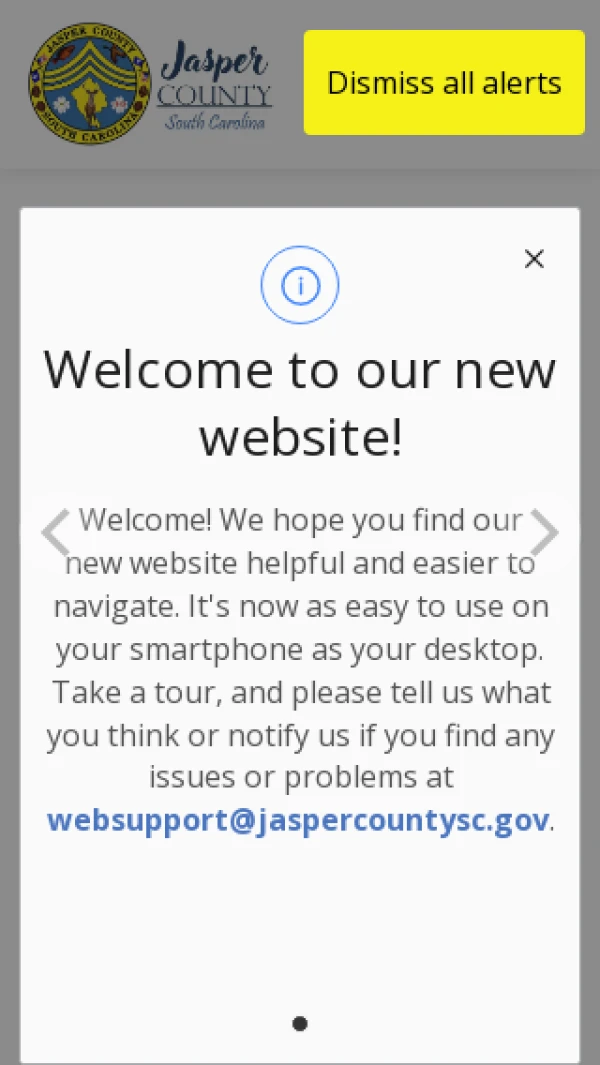This screenshot has height=1065, width=600.
Task: Open the websupport@jaspercountysc.gov email link
Action: click(298, 820)
